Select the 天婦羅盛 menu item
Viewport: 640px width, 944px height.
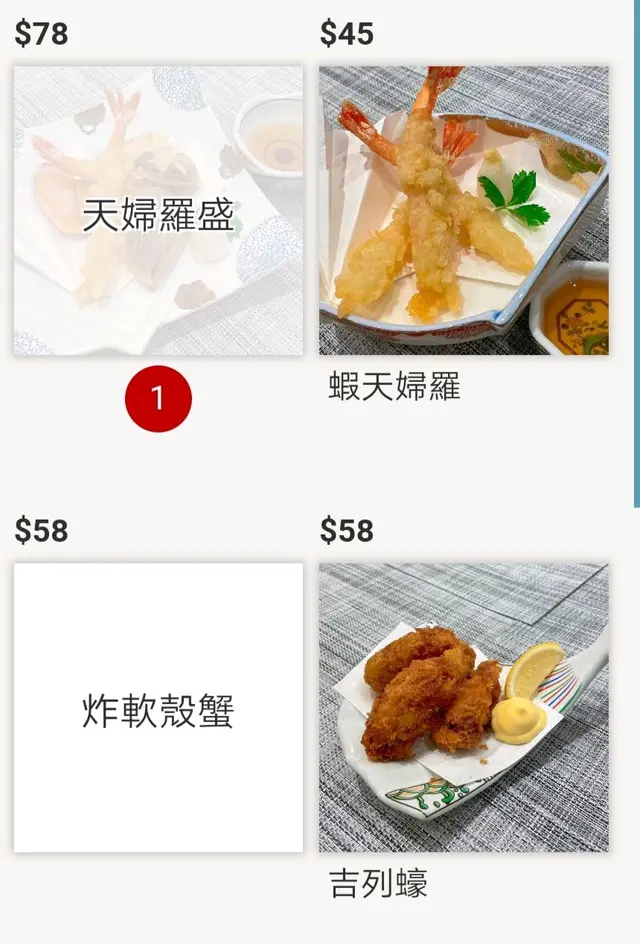click(x=158, y=211)
